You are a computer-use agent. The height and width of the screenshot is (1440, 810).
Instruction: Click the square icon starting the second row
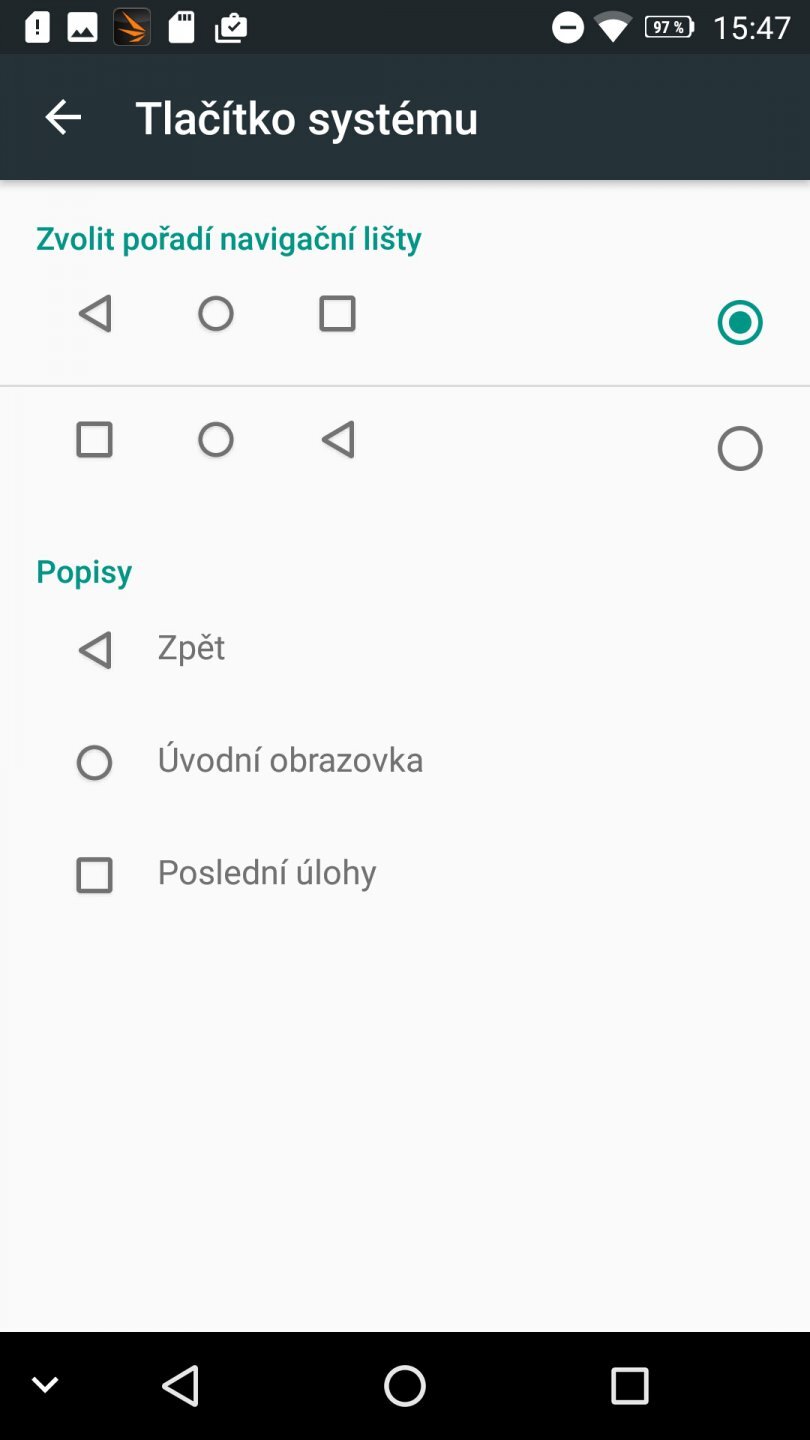(94, 439)
